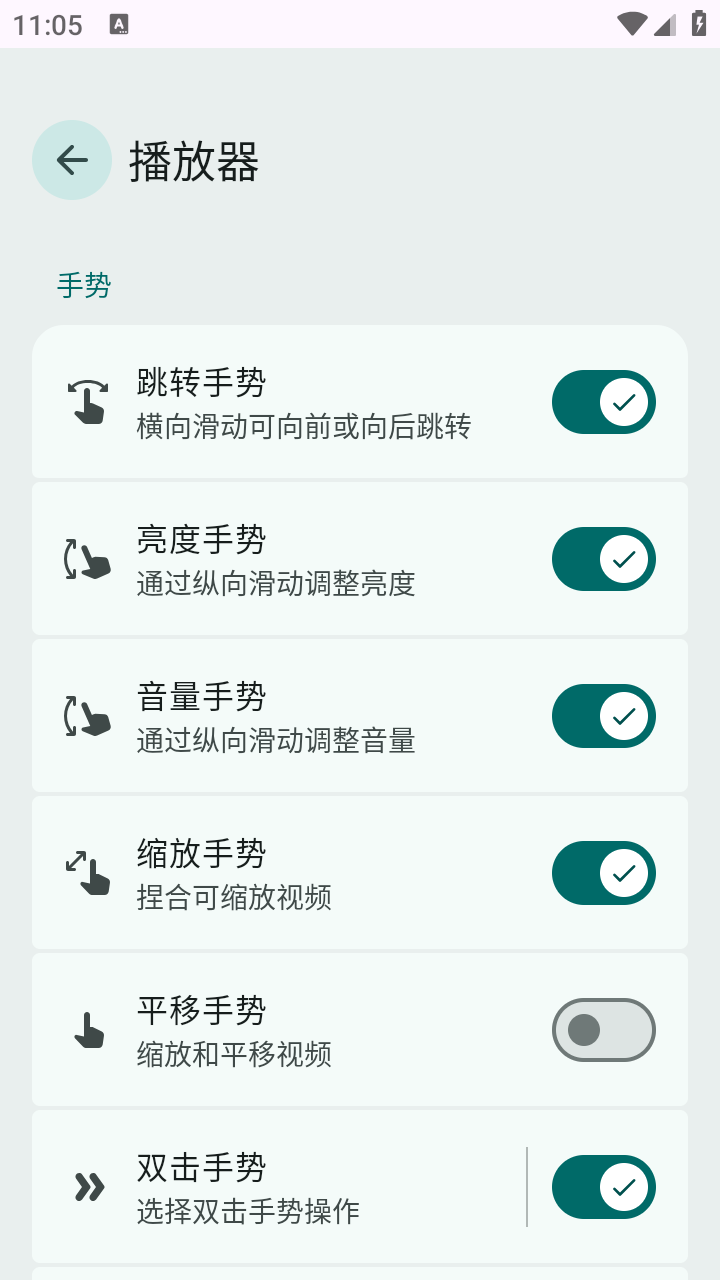
Task: Click the 平移手势 row label
Action: point(202,1012)
